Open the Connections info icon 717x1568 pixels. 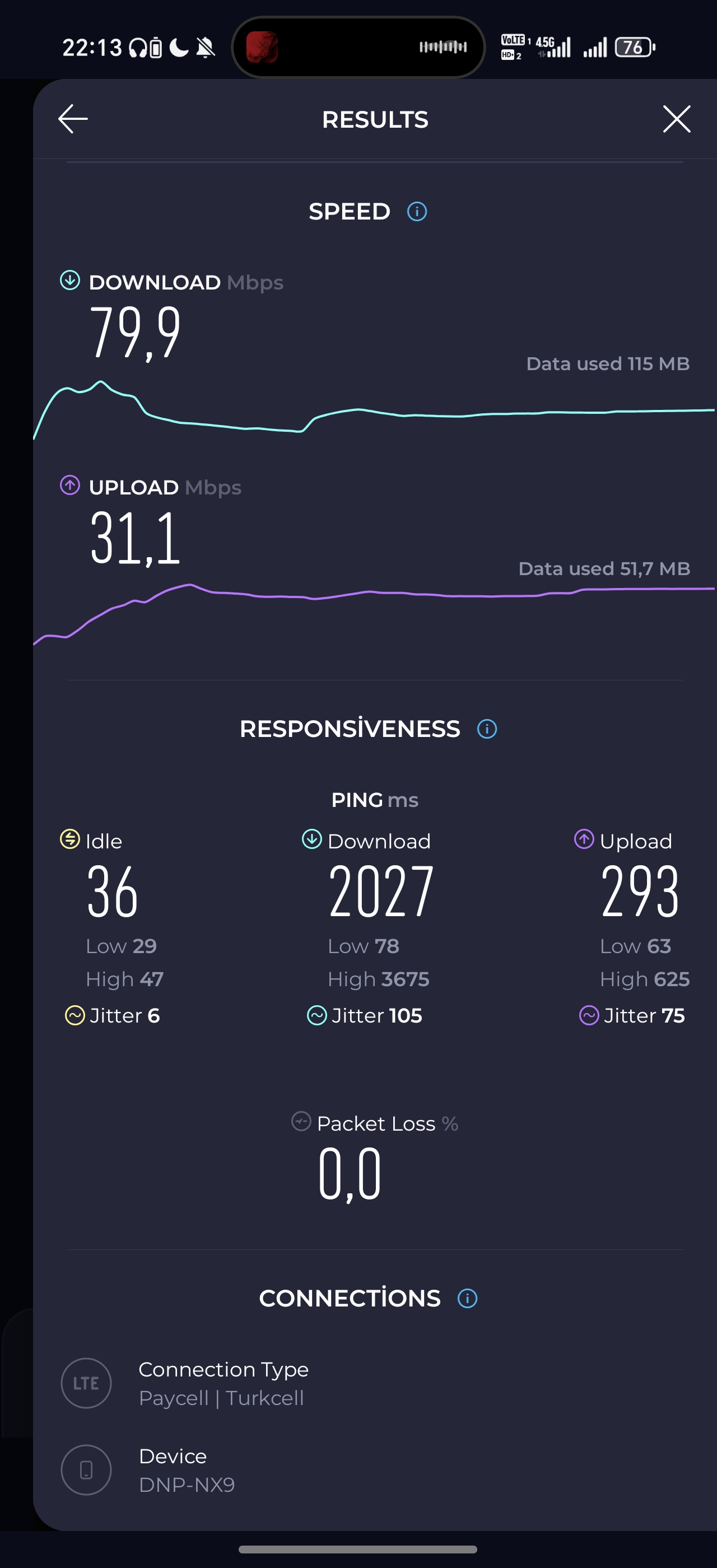pyautogui.click(x=467, y=1298)
